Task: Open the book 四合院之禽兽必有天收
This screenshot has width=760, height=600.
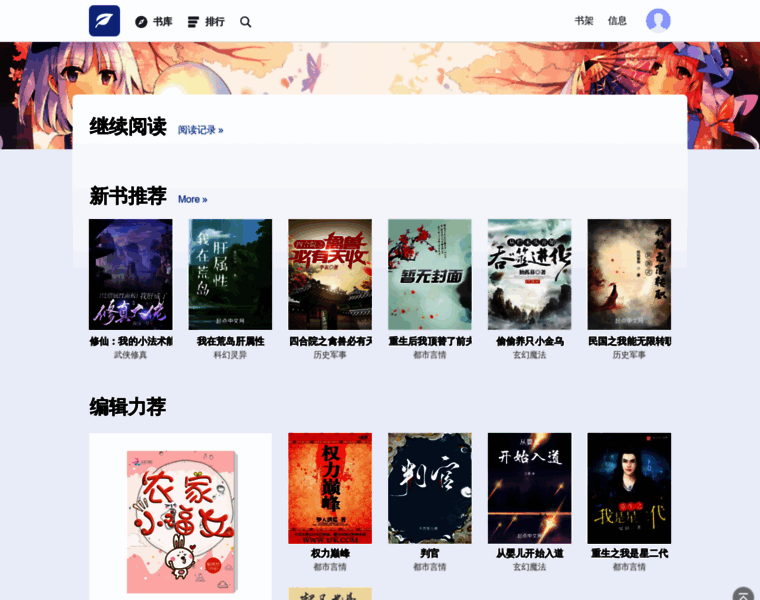Action: (x=330, y=275)
